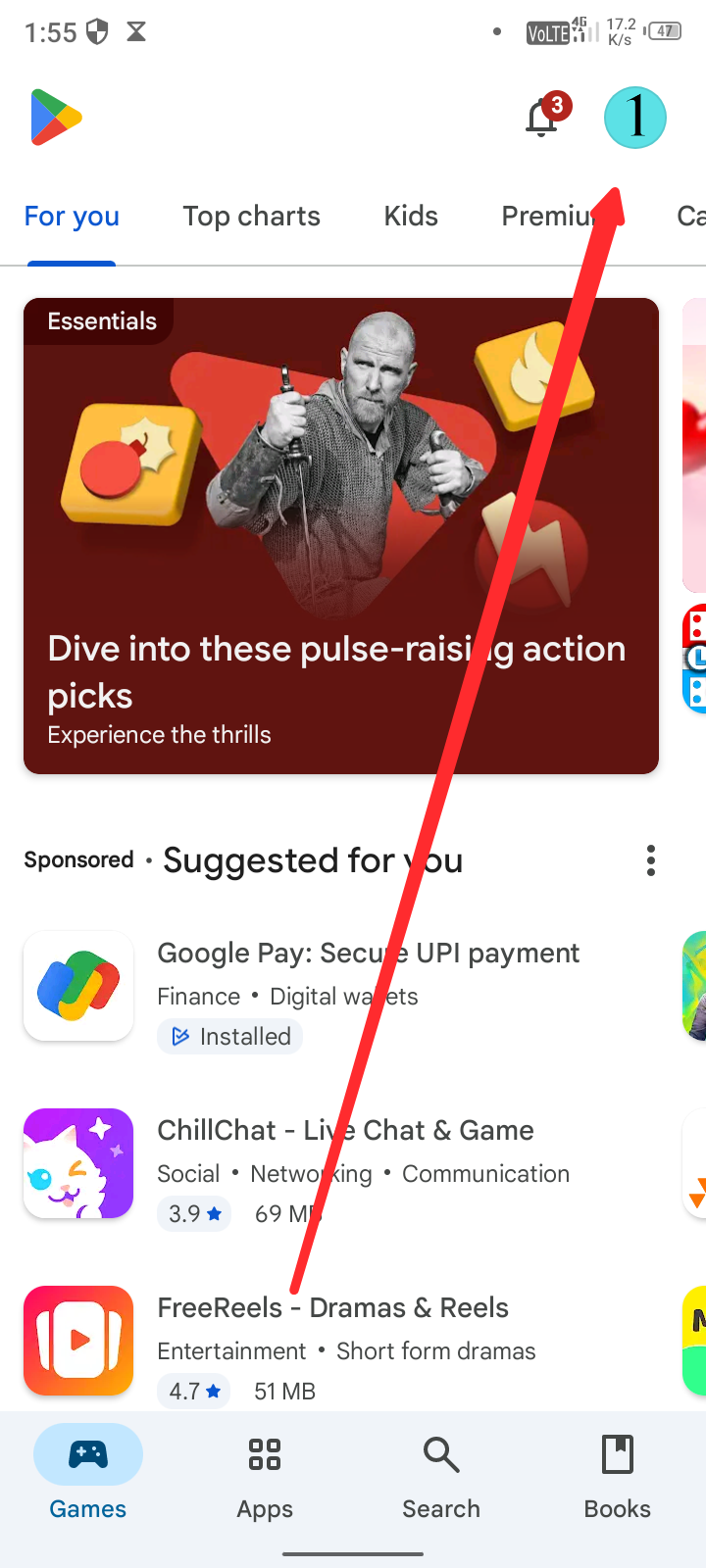
Task: Open the account profile avatar
Action: (634, 118)
